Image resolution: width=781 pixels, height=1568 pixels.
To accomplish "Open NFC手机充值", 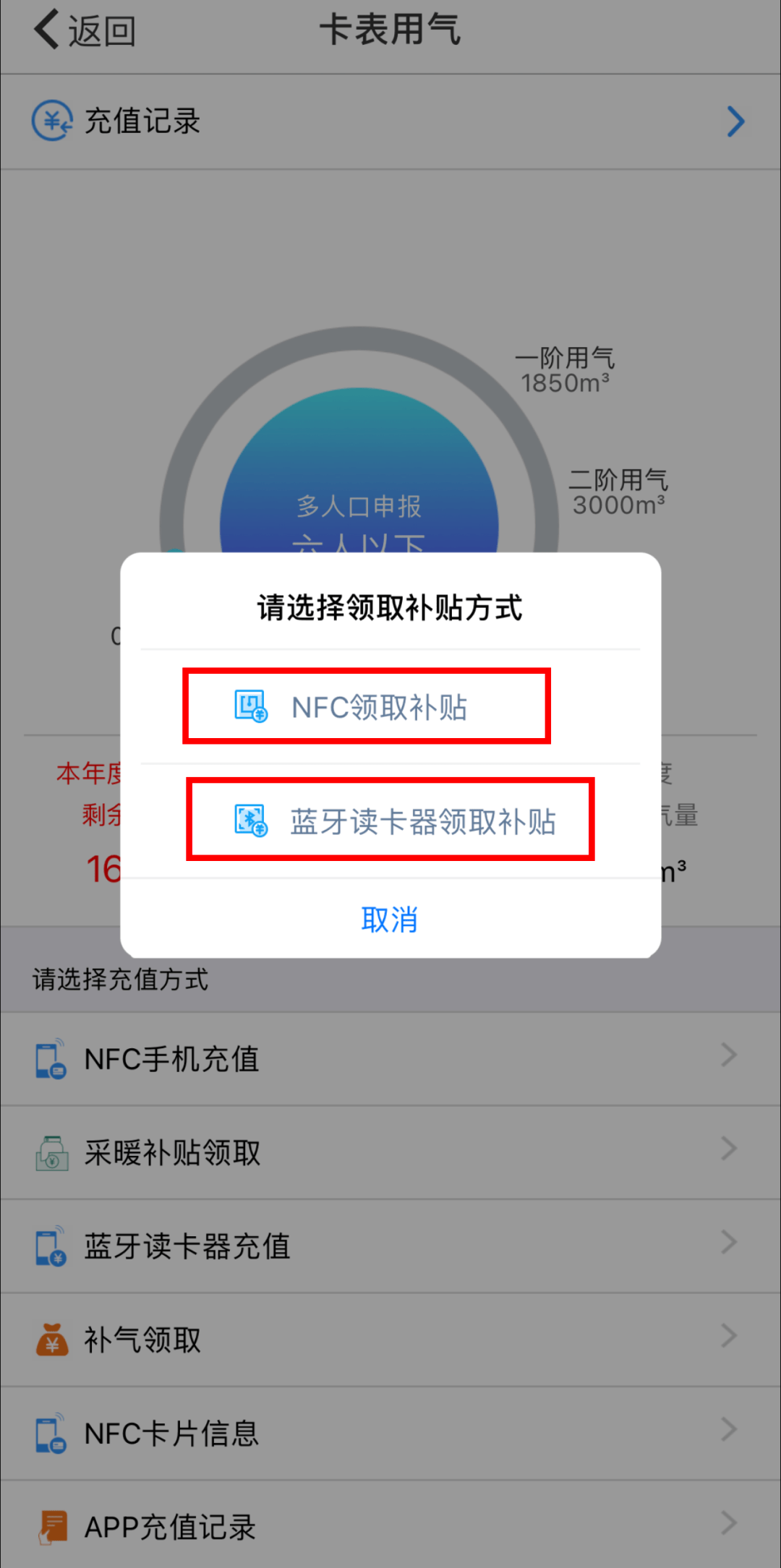I will pyautogui.click(x=390, y=1059).
